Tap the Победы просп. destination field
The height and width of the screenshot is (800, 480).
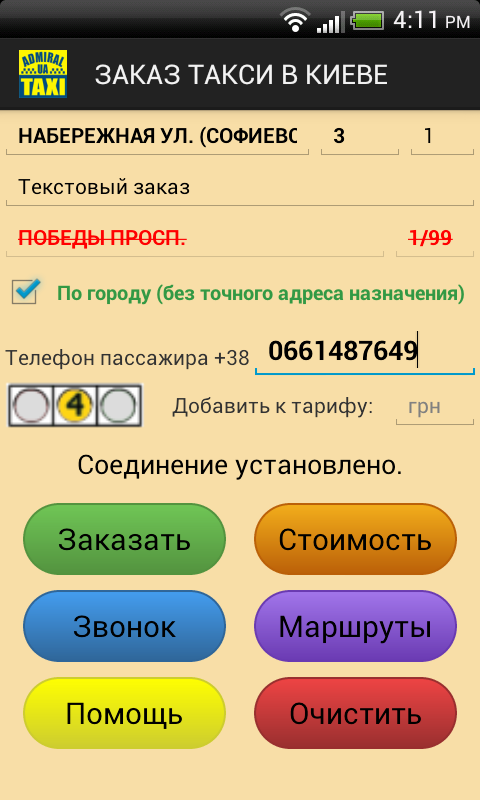[194, 239]
